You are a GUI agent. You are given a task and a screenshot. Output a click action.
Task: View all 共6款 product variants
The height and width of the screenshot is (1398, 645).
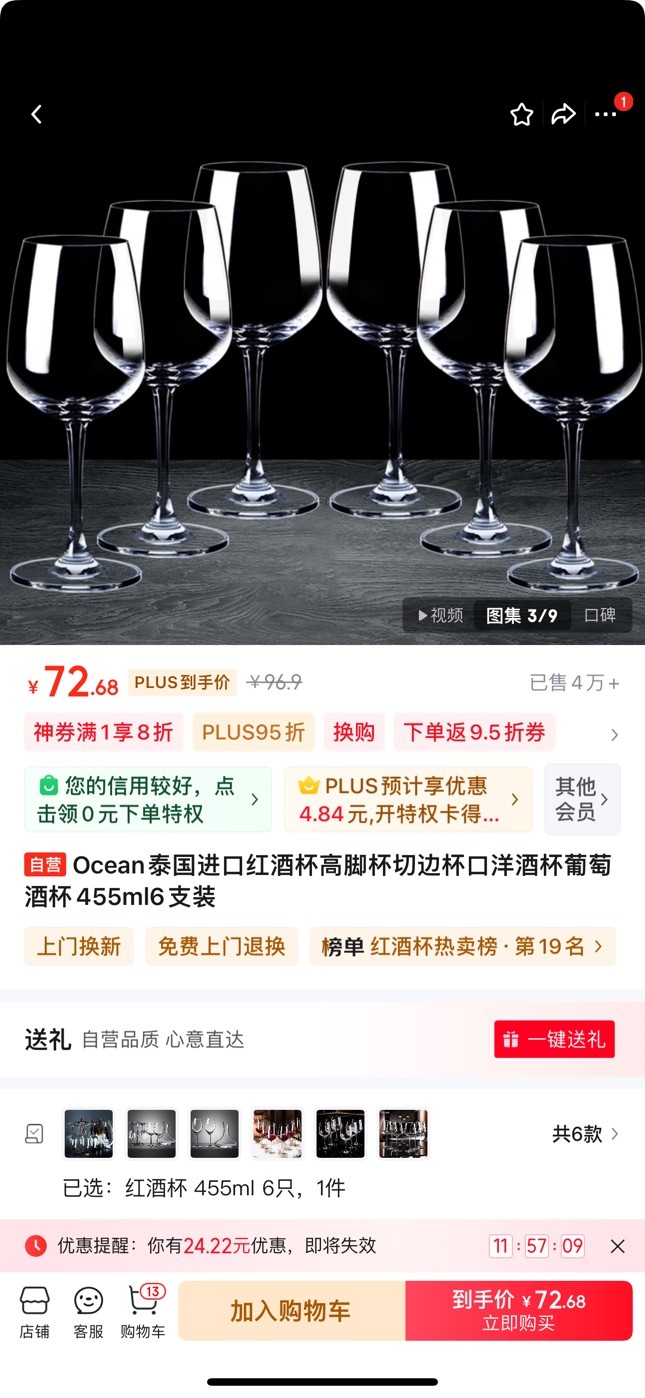coord(585,1134)
